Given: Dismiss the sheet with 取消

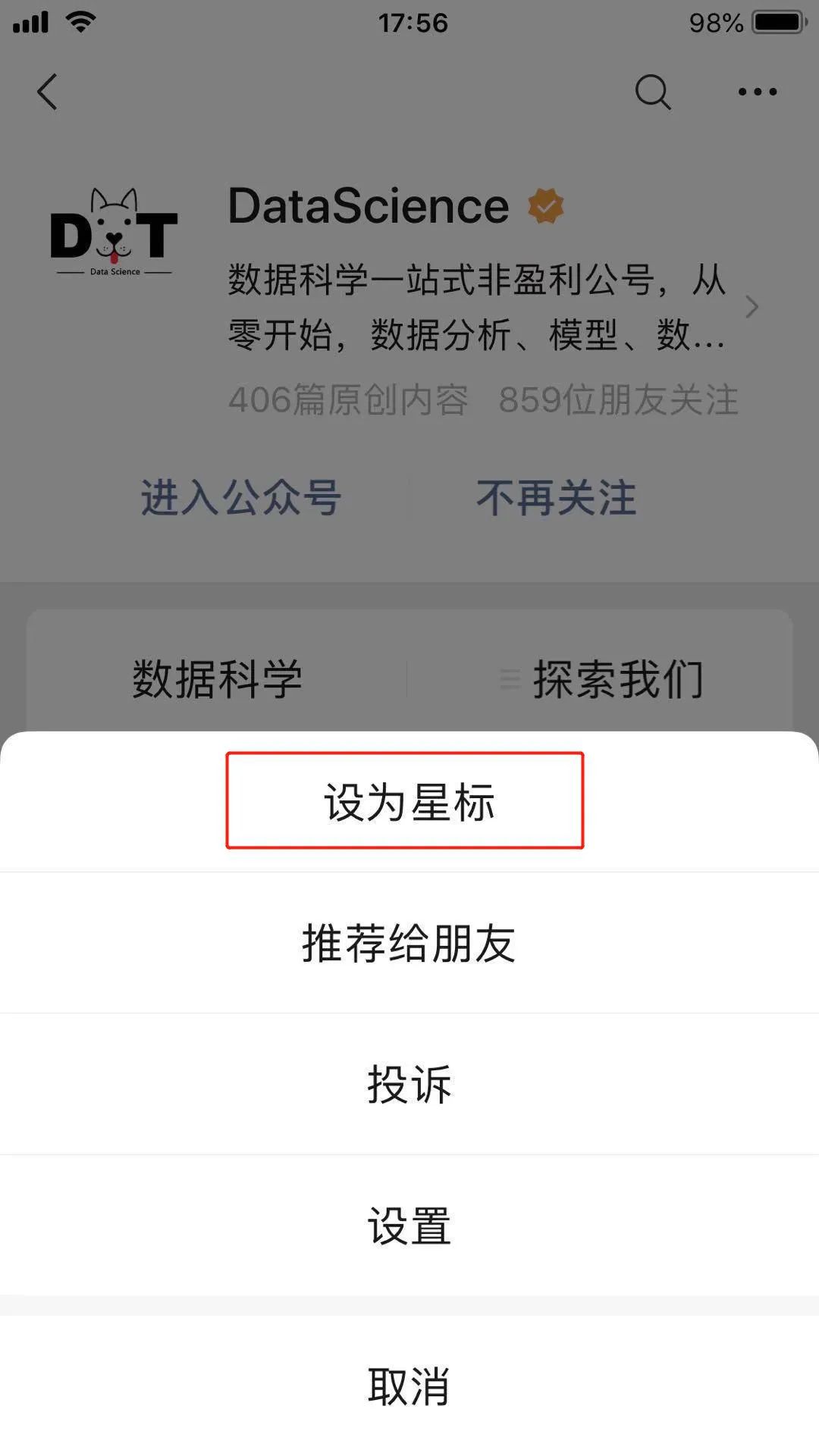Looking at the screenshot, I should click(408, 1386).
